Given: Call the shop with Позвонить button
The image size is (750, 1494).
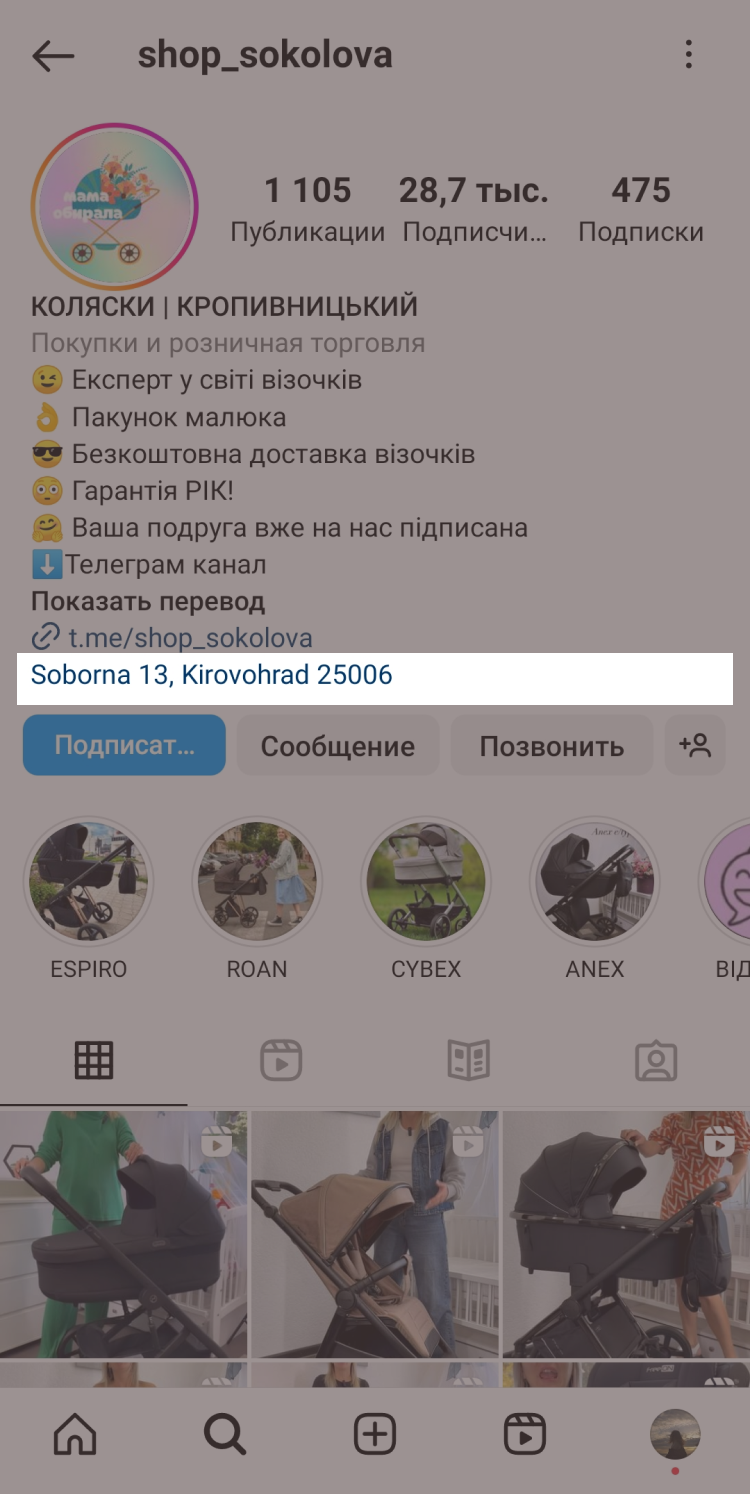Looking at the screenshot, I should [x=551, y=746].
